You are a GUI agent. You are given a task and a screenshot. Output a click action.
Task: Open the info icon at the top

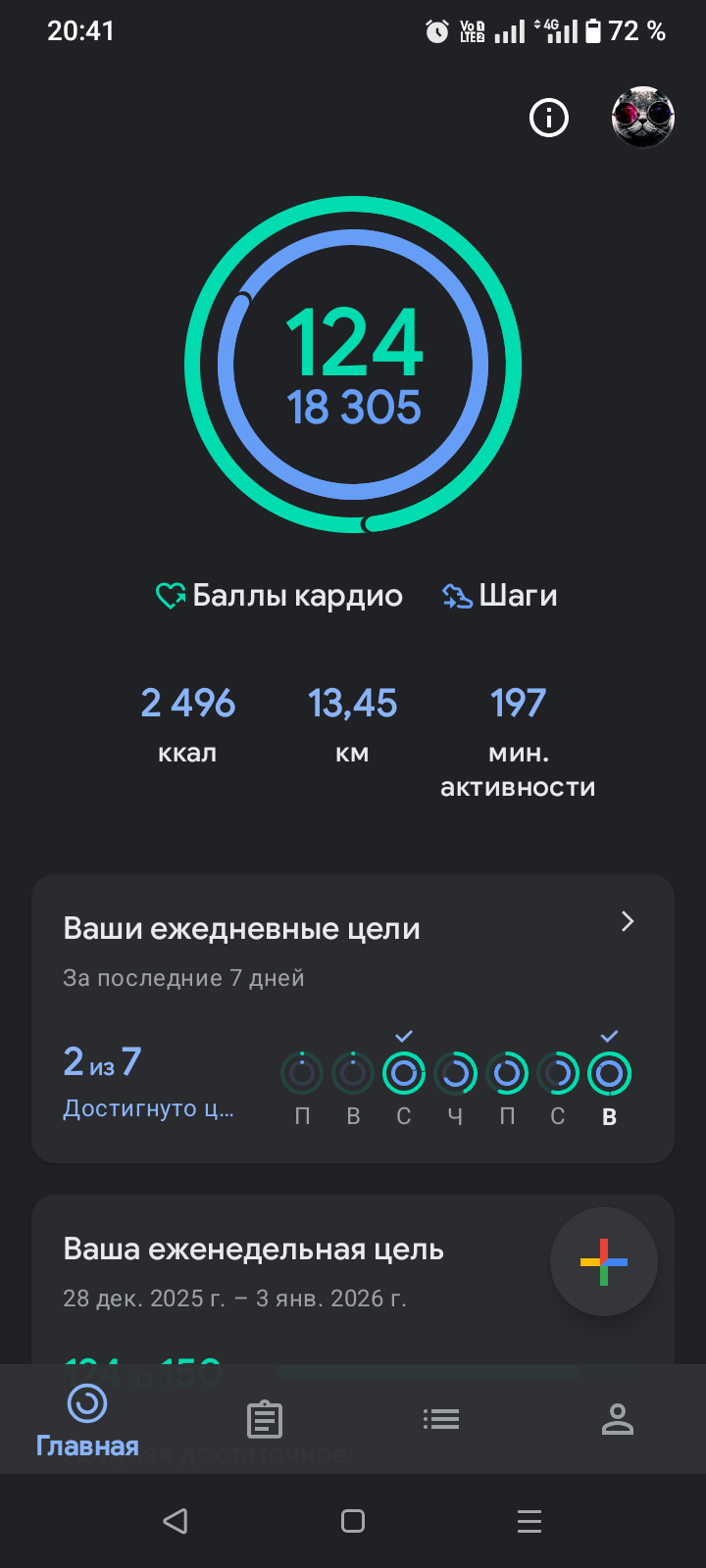(x=549, y=119)
